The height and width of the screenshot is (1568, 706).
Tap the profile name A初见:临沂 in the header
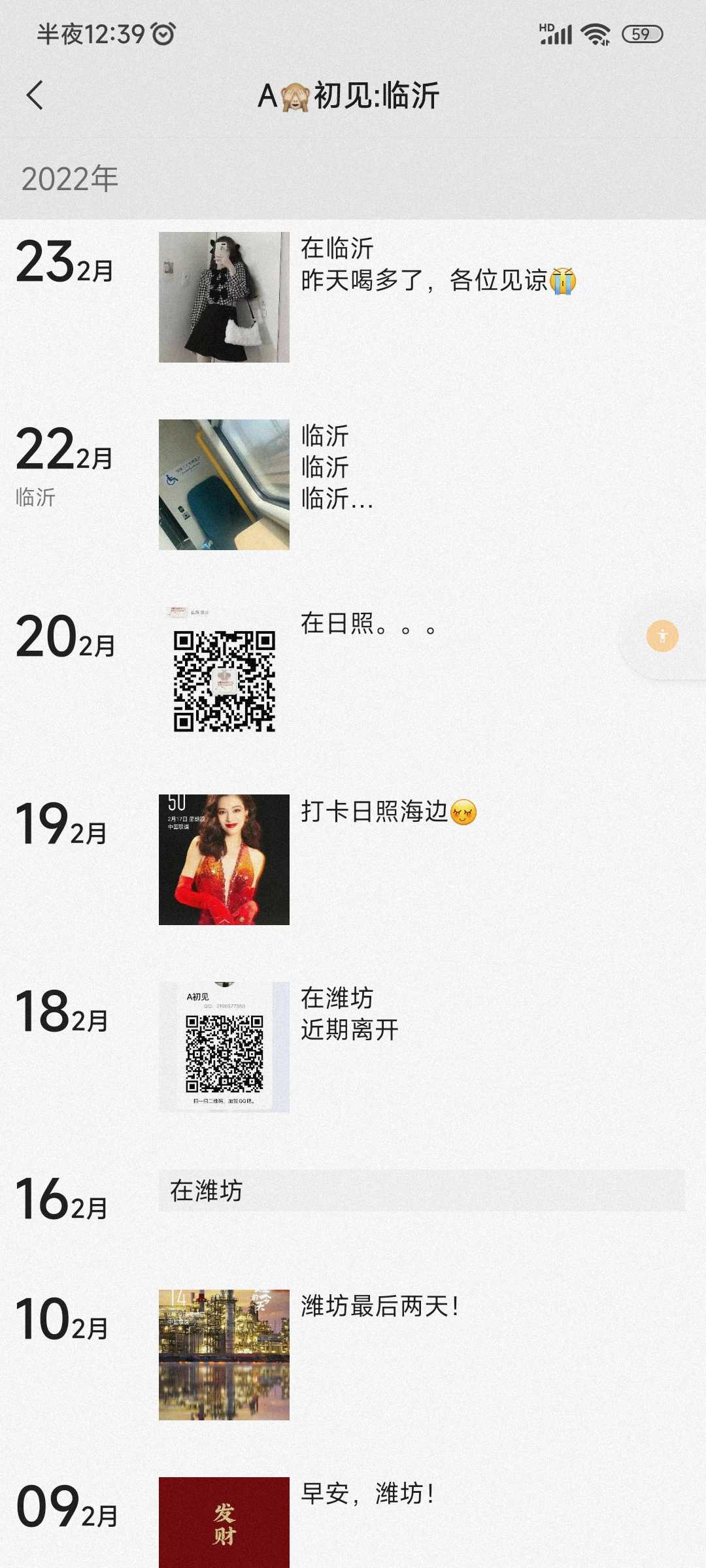(x=353, y=95)
